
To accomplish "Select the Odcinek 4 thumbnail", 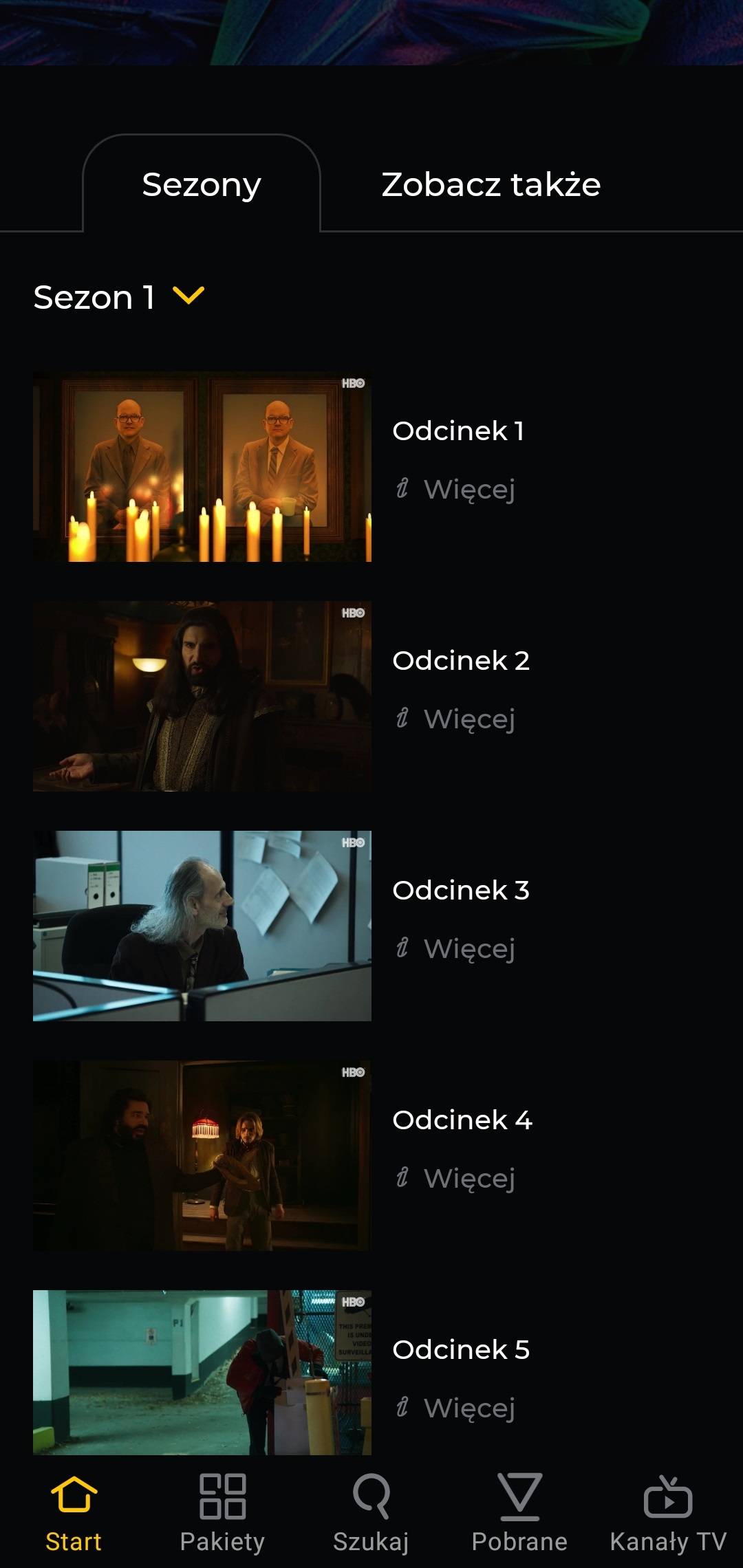I will pyautogui.click(x=202, y=1155).
